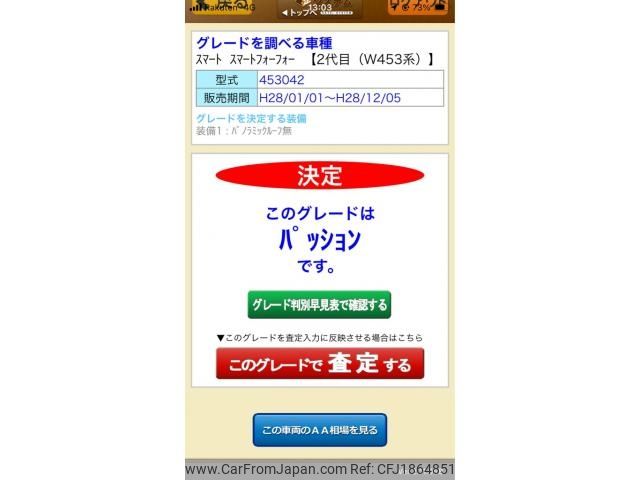Tap the red このグレードで査定する button
The image size is (640, 480).
pos(319,364)
